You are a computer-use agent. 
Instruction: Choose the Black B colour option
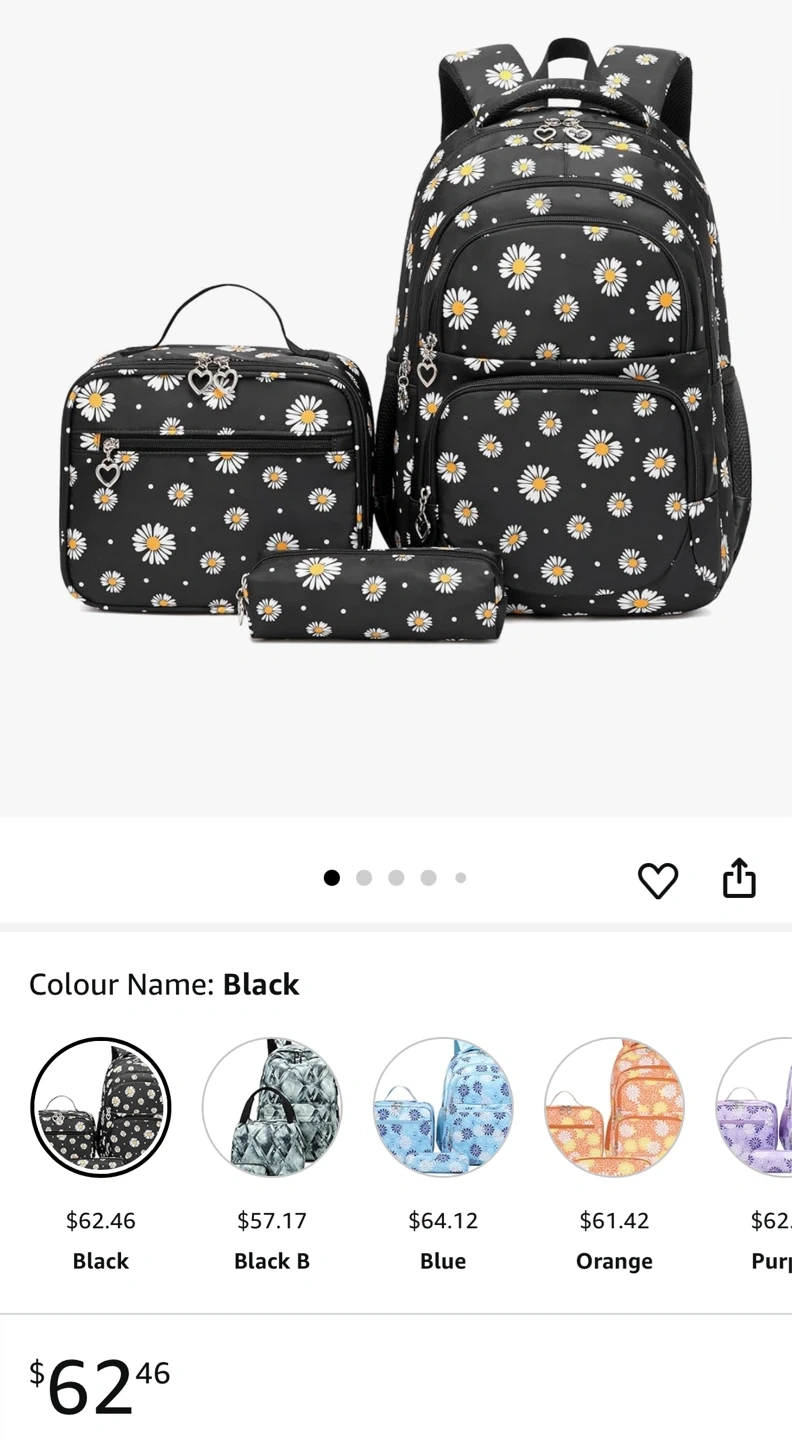pyautogui.click(x=272, y=1107)
